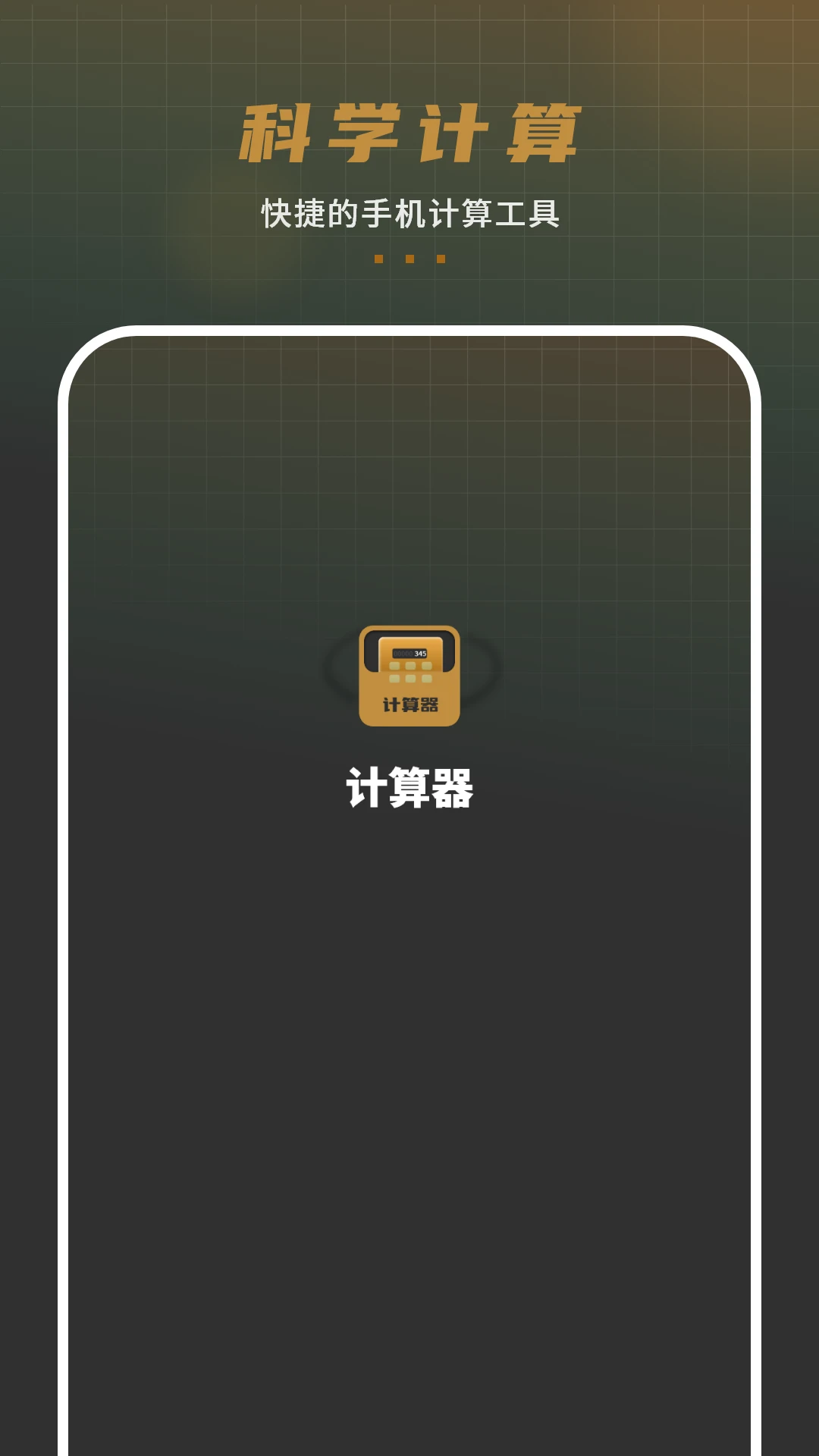Tap inside the dark phone screen area
The height and width of the screenshot is (1456, 819).
(409, 1062)
